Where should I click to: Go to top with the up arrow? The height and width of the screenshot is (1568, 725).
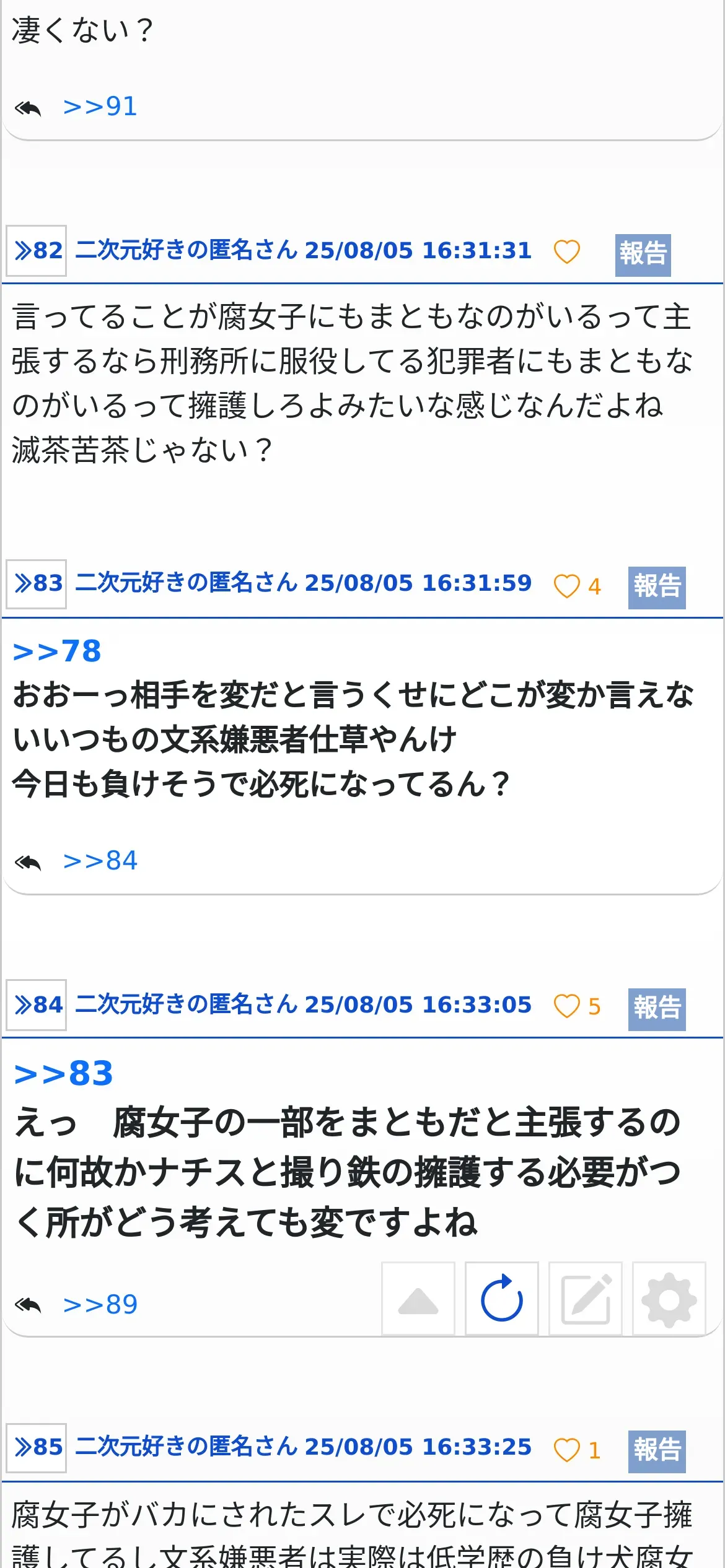(418, 1299)
